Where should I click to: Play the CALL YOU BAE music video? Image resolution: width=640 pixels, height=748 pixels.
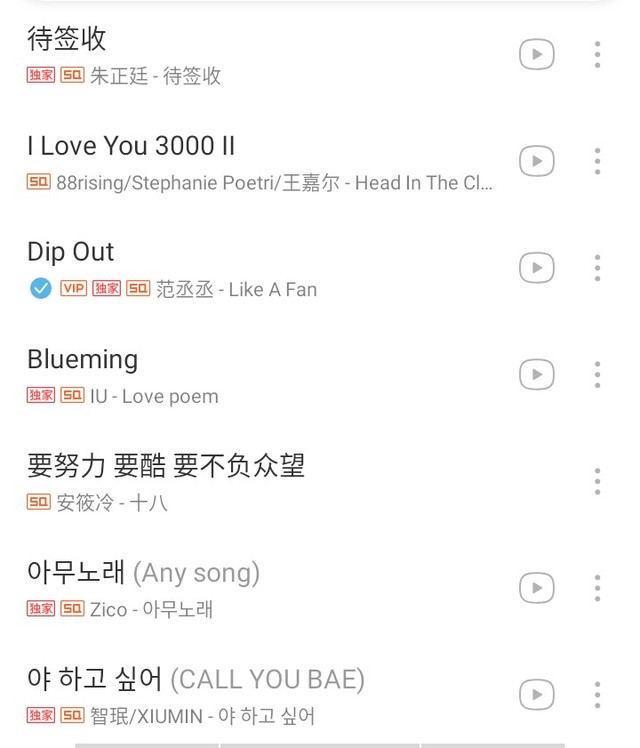click(537, 695)
